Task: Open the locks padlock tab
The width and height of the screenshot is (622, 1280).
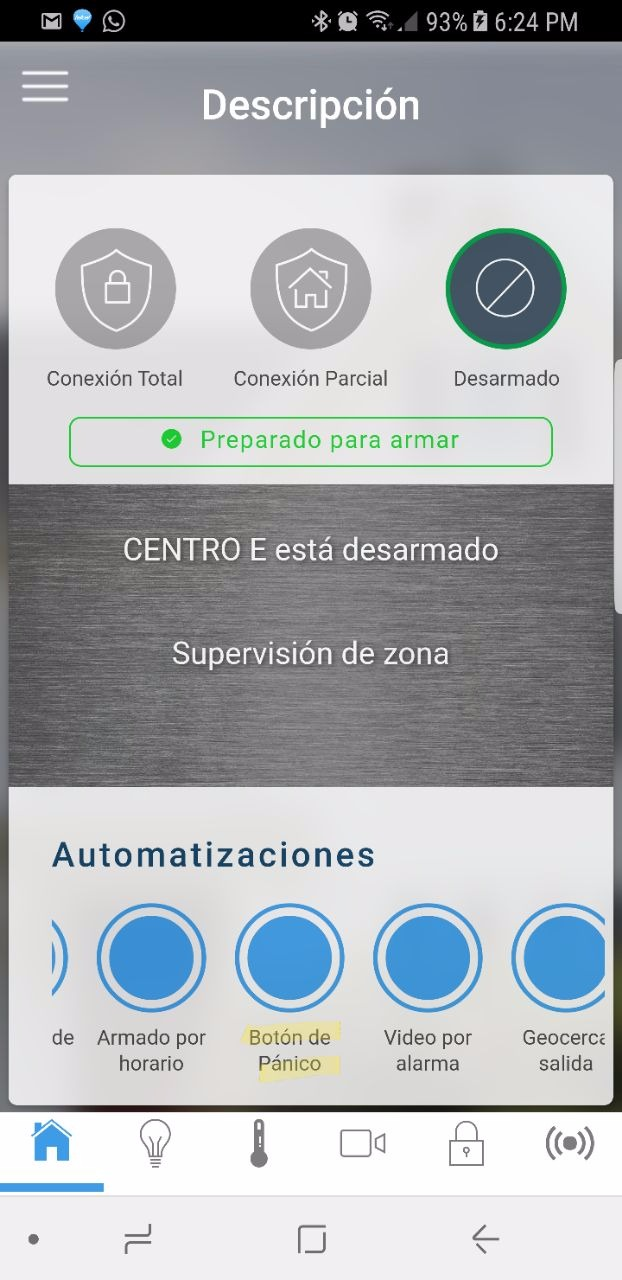Action: (466, 1142)
